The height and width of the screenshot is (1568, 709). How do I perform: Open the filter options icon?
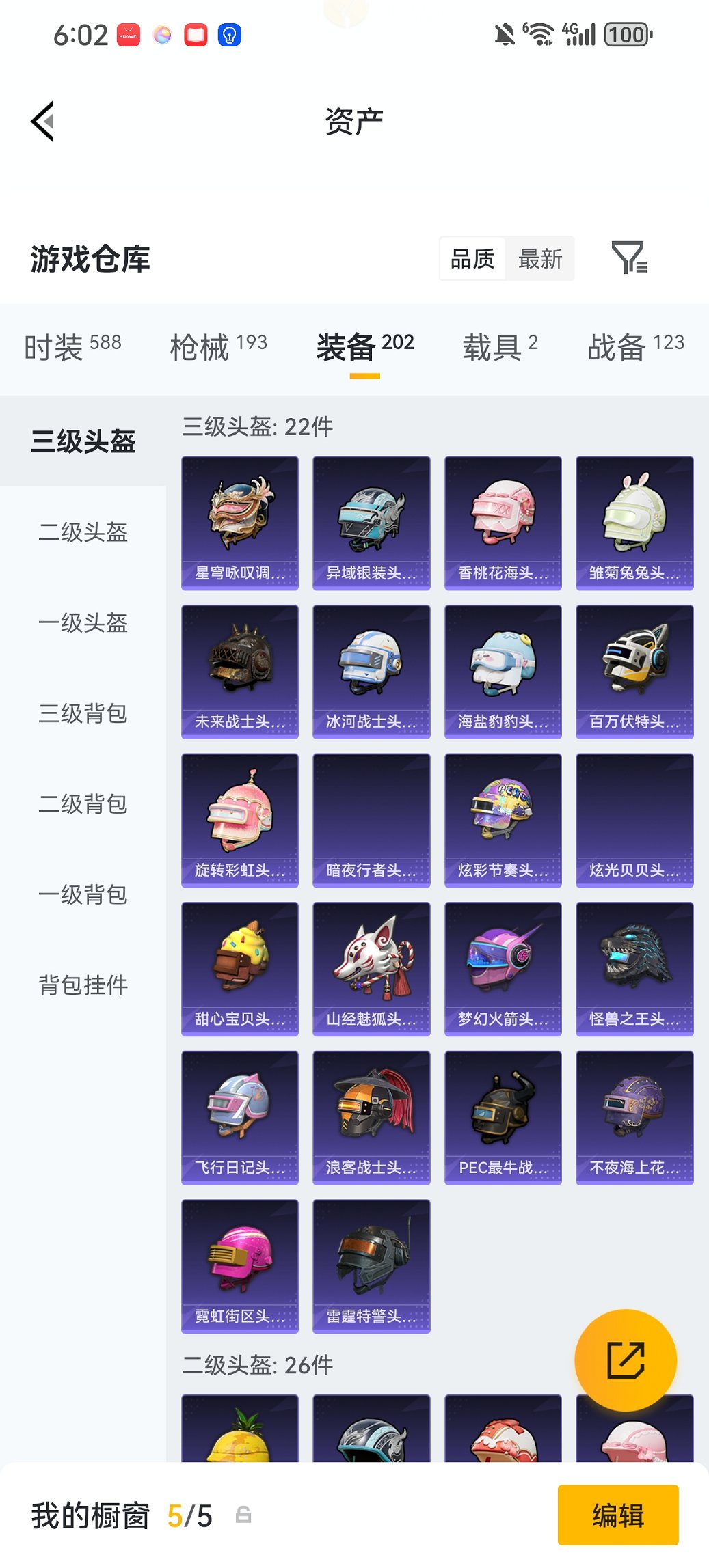coord(630,258)
